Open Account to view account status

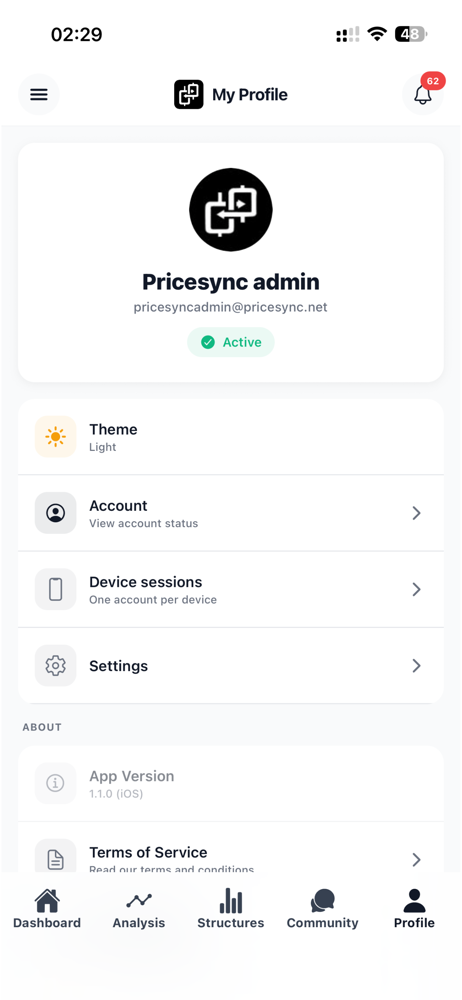(x=231, y=513)
